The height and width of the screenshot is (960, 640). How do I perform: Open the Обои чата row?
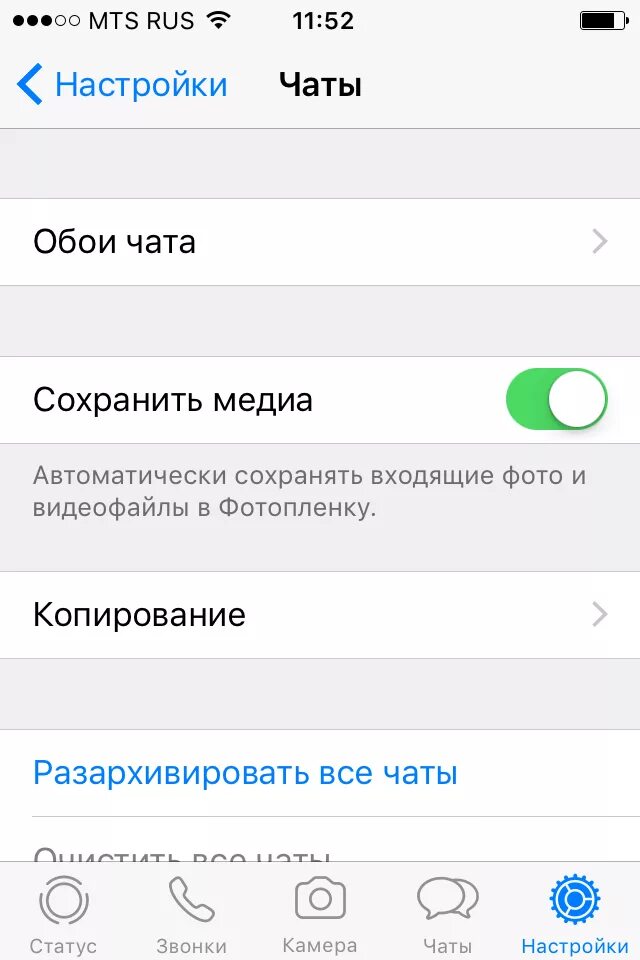pyautogui.click(x=320, y=242)
